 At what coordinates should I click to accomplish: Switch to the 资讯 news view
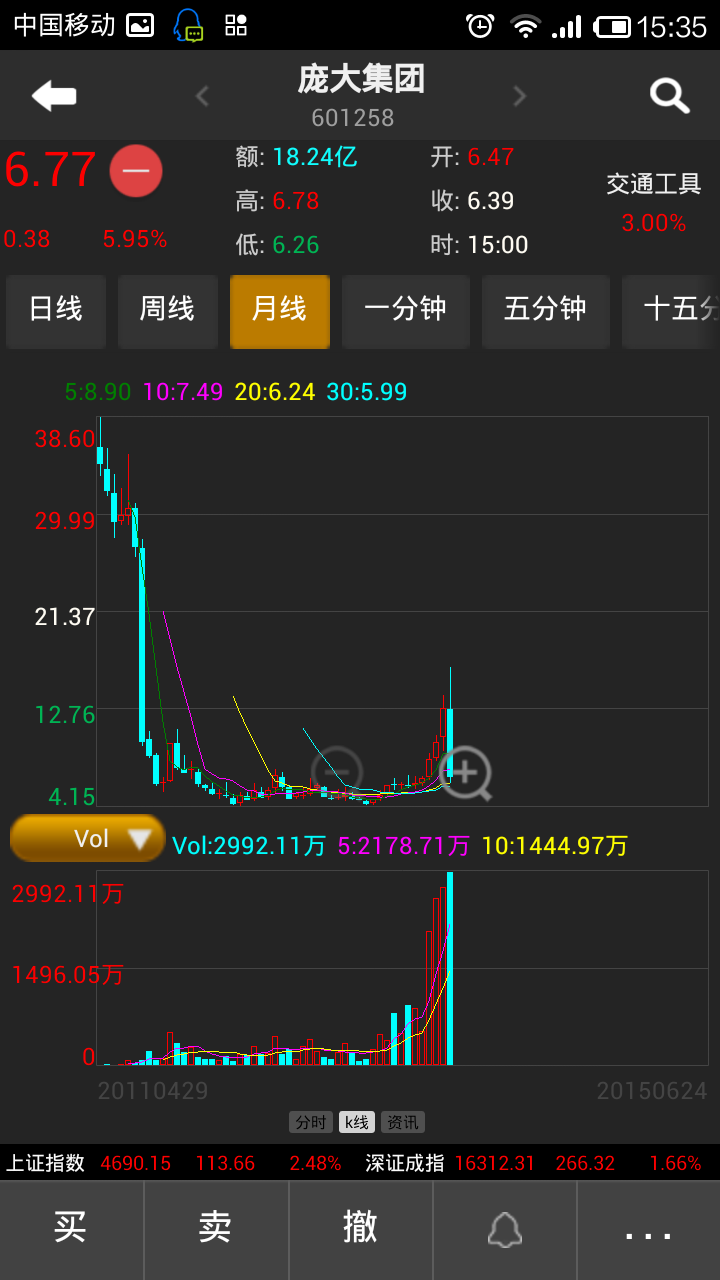tap(403, 1122)
